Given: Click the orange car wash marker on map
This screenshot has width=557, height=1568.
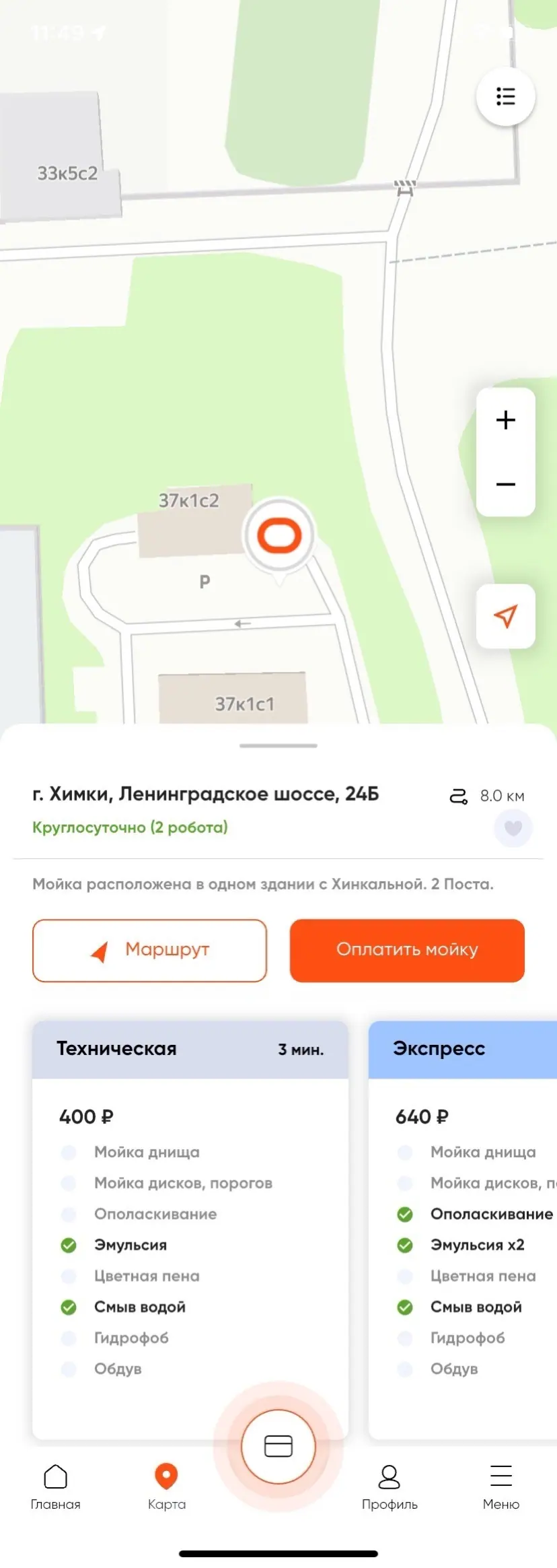Looking at the screenshot, I should pyautogui.click(x=281, y=535).
